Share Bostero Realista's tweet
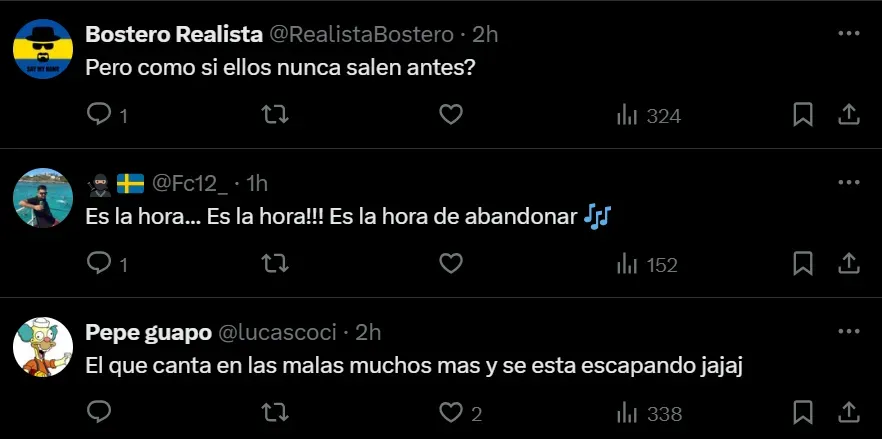 (x=848, y=116)
